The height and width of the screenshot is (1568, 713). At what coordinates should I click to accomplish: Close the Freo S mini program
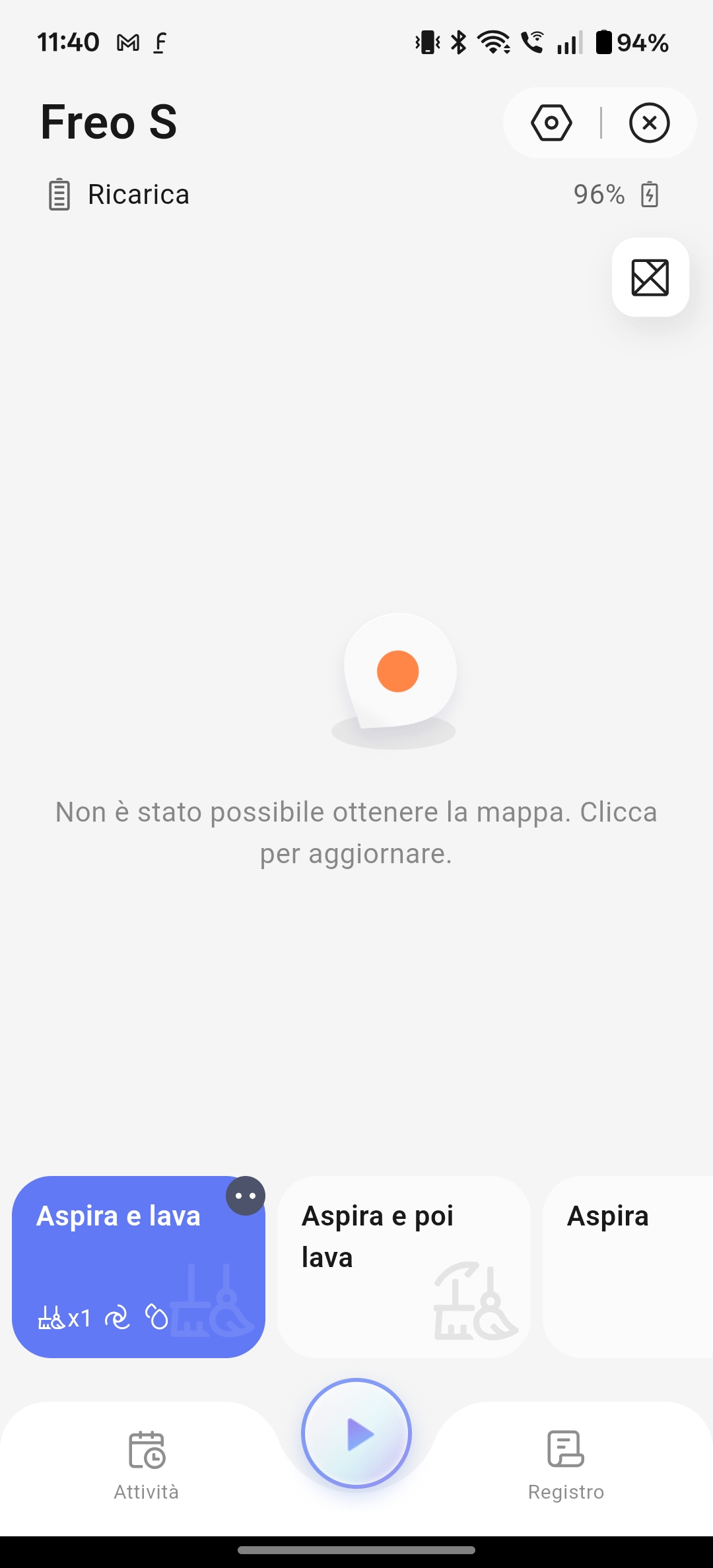coord(650,123)
